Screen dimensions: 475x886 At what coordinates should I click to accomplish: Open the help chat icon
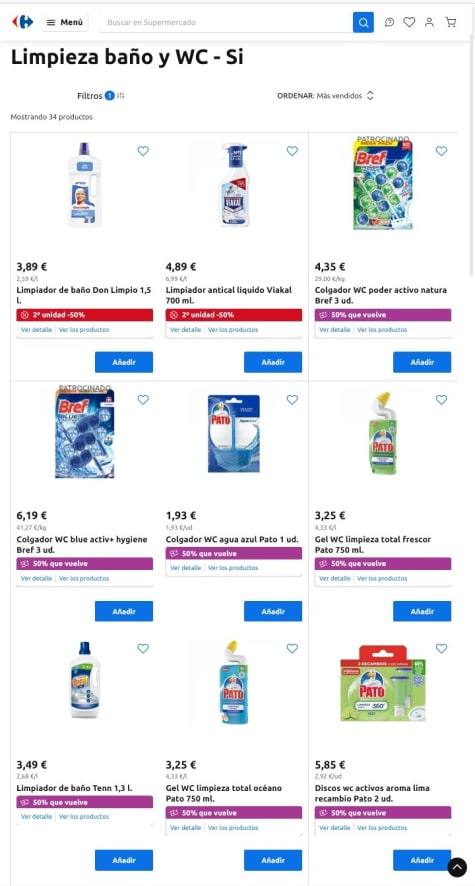(389, 22)
